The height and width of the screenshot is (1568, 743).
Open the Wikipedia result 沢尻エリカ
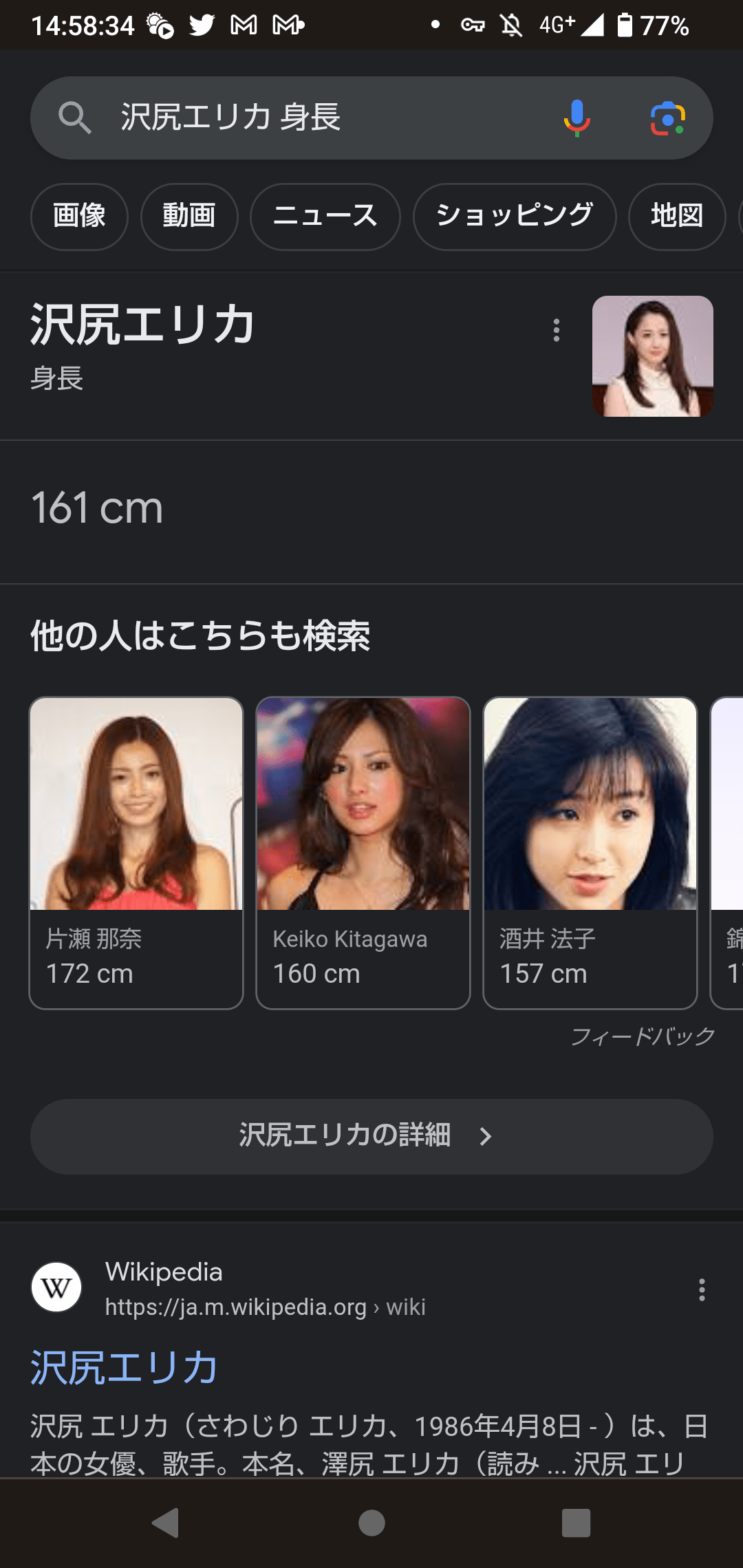click(x=124, y=1367)
